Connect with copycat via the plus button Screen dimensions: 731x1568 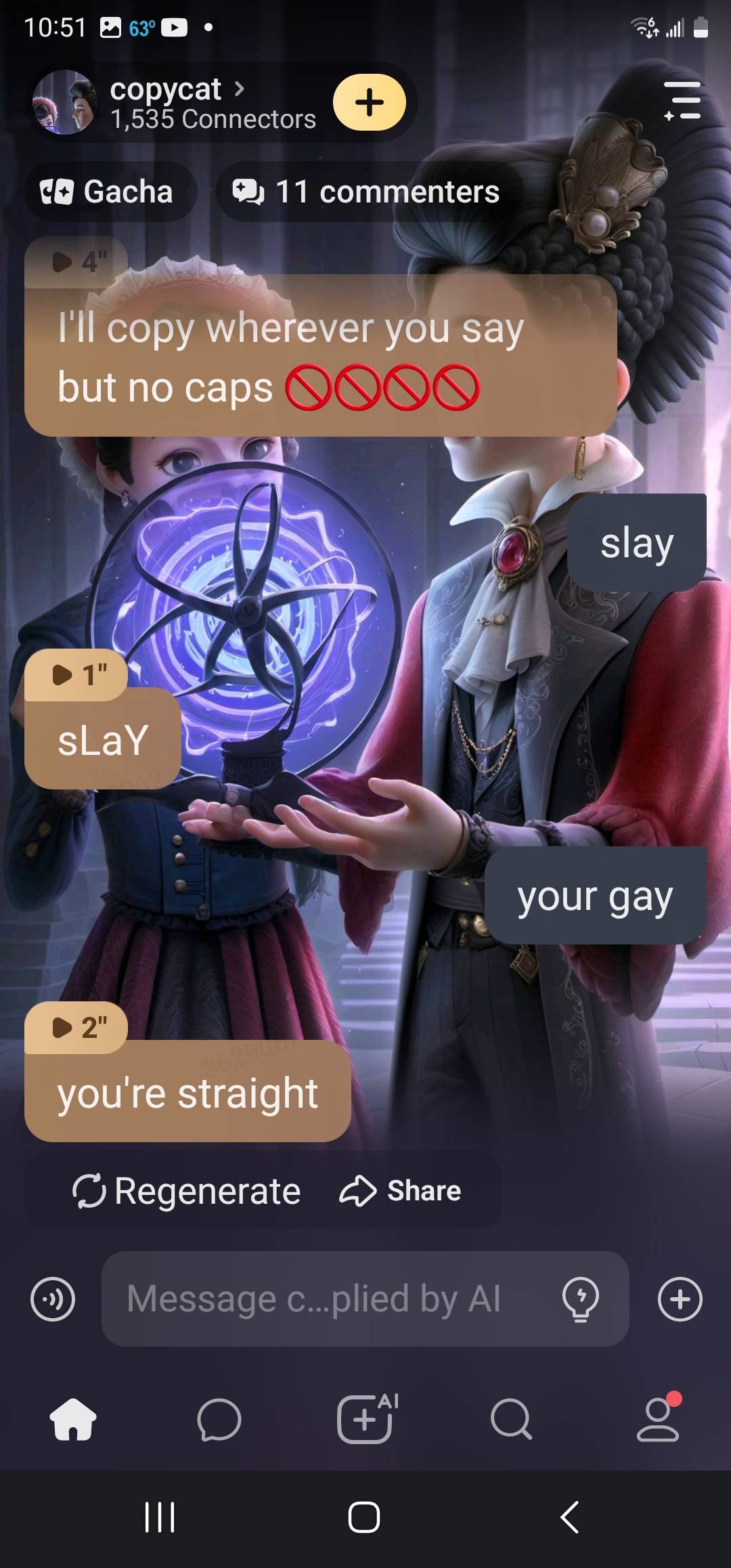pos(369,103)
